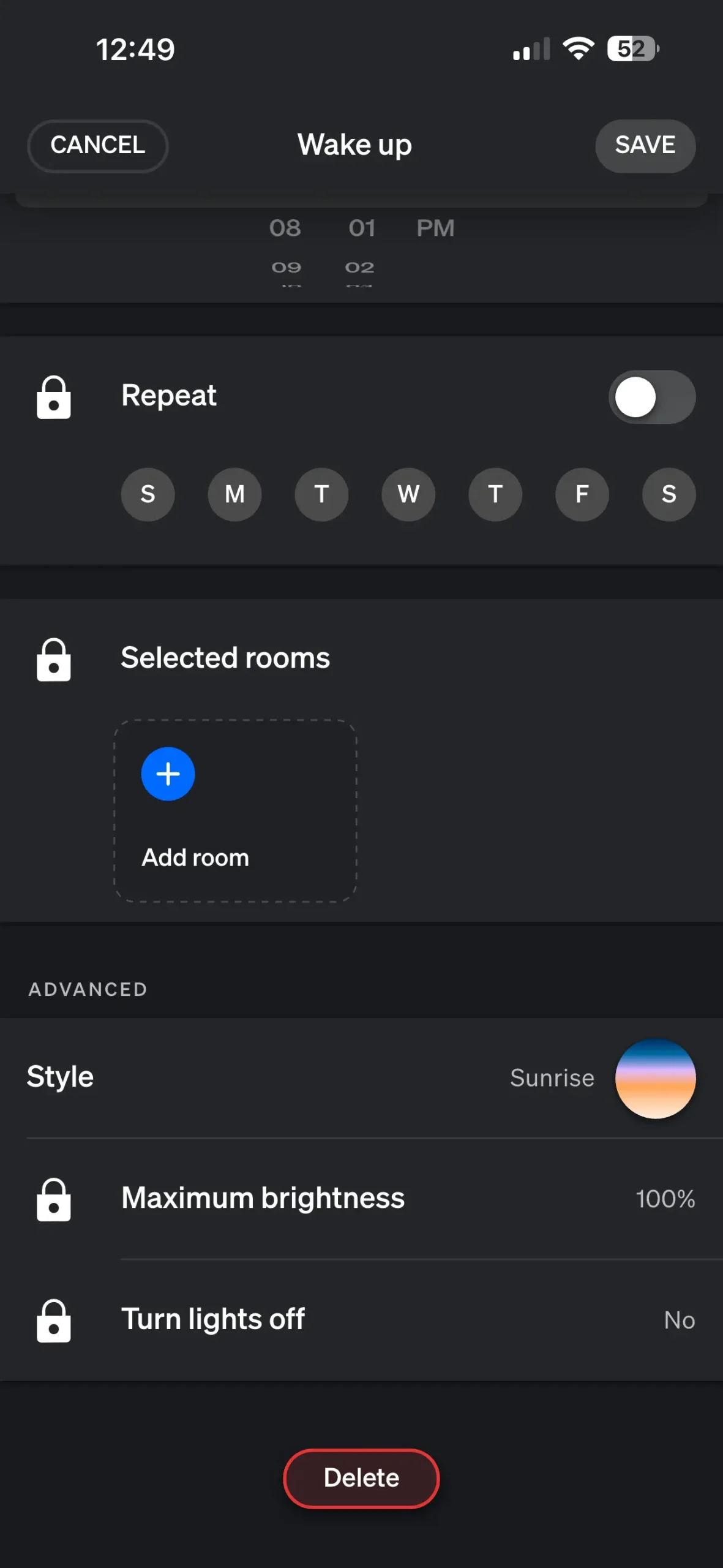Open the Turn lights off option
Viewport: 723px width, 1568px height.
pos(361,1319)
